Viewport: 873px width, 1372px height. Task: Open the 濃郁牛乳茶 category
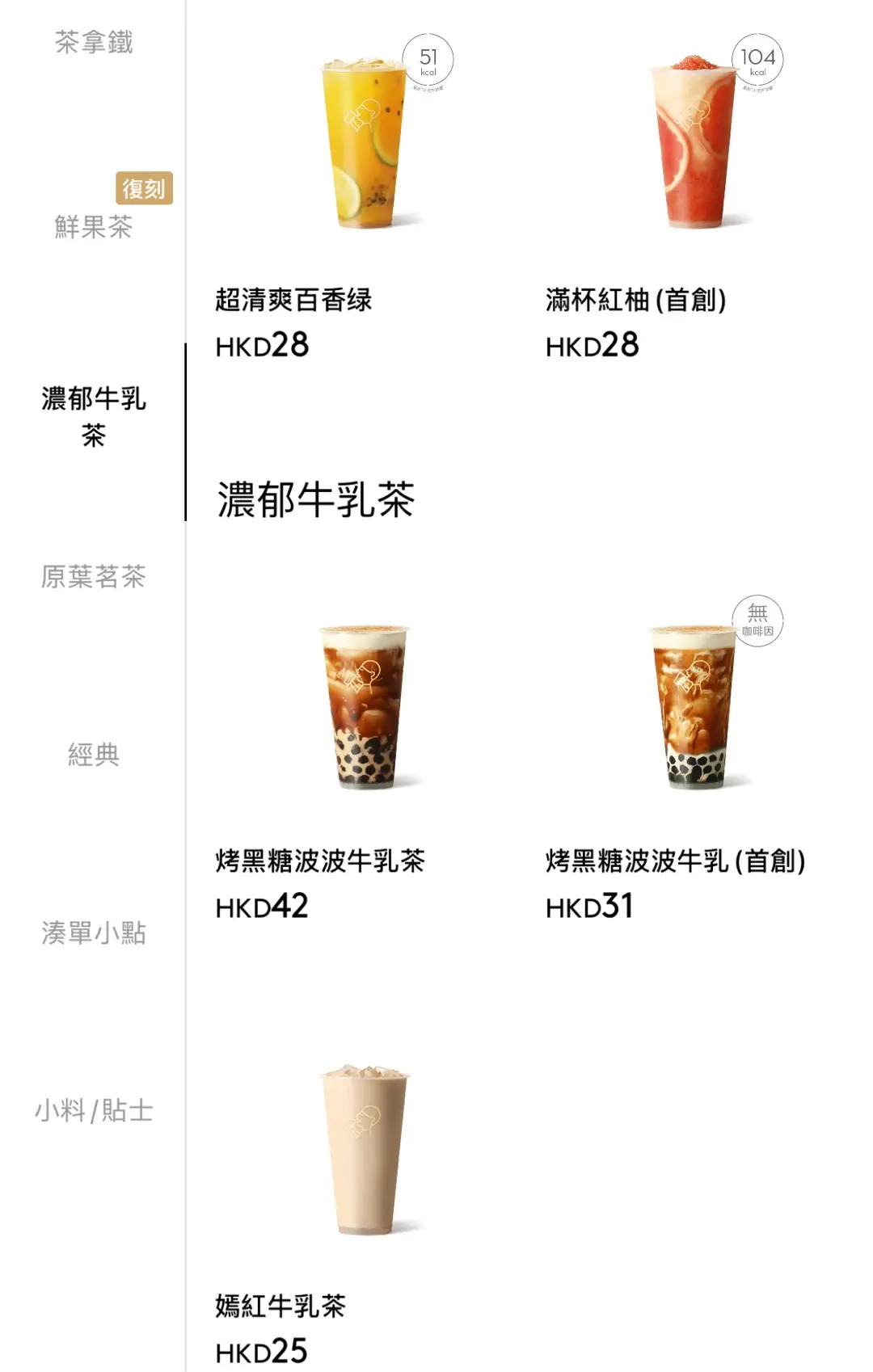tap(93, 416)
